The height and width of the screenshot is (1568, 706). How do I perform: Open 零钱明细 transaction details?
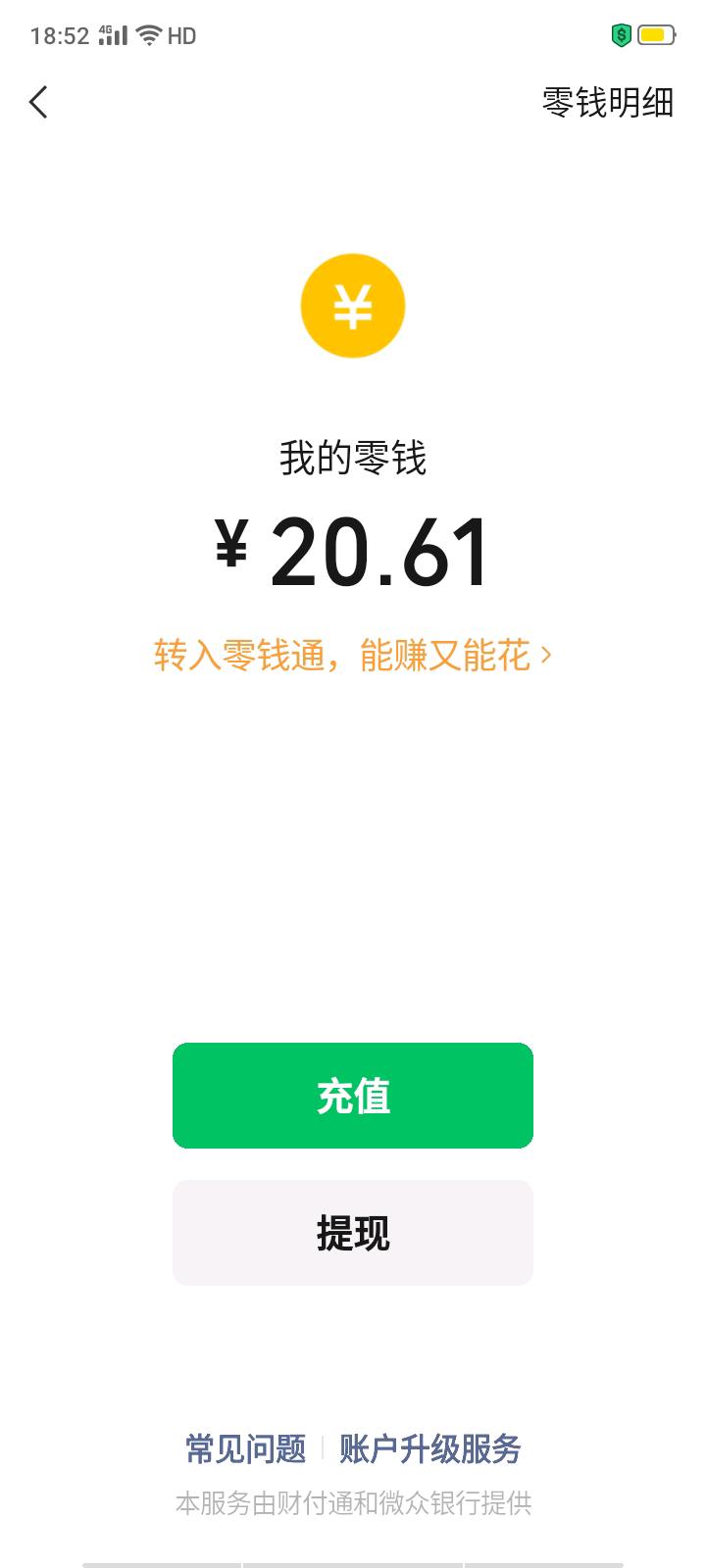tap(607, 102)
